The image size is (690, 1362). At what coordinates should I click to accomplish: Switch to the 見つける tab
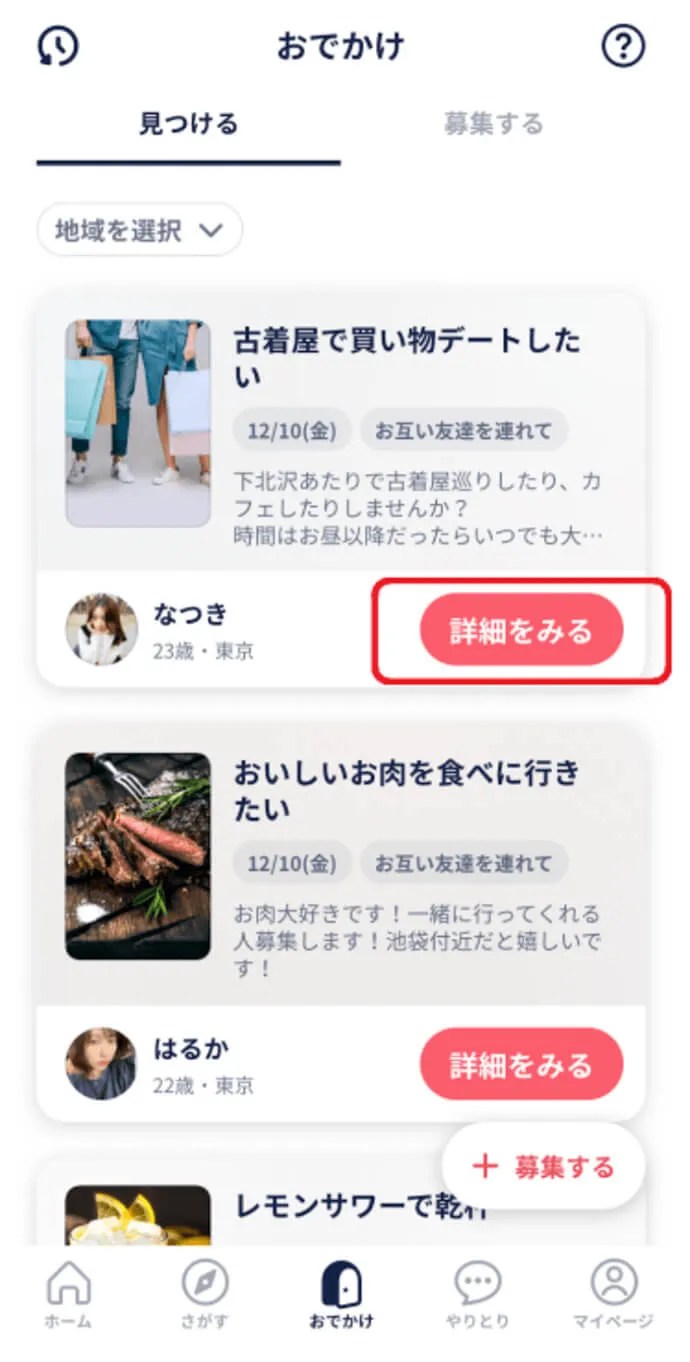(188, 124)
